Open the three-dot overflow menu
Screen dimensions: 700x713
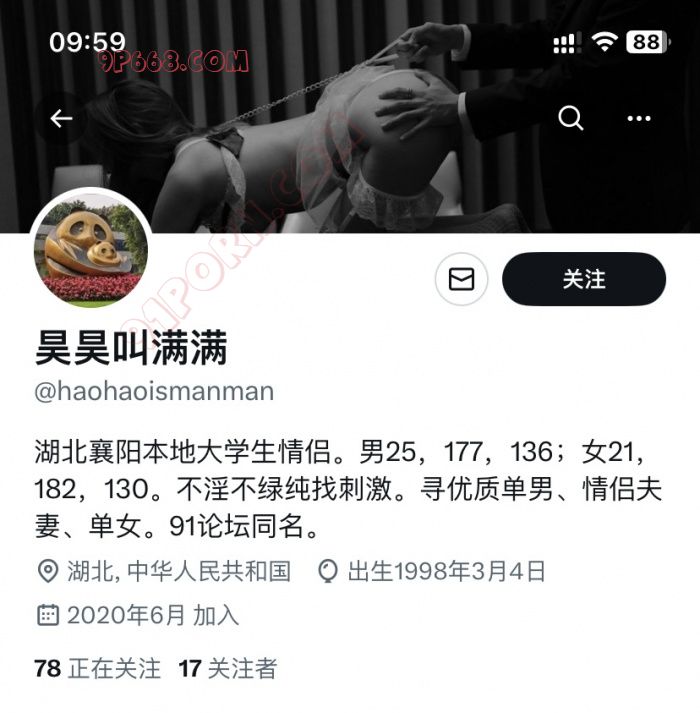coord(639,119)
